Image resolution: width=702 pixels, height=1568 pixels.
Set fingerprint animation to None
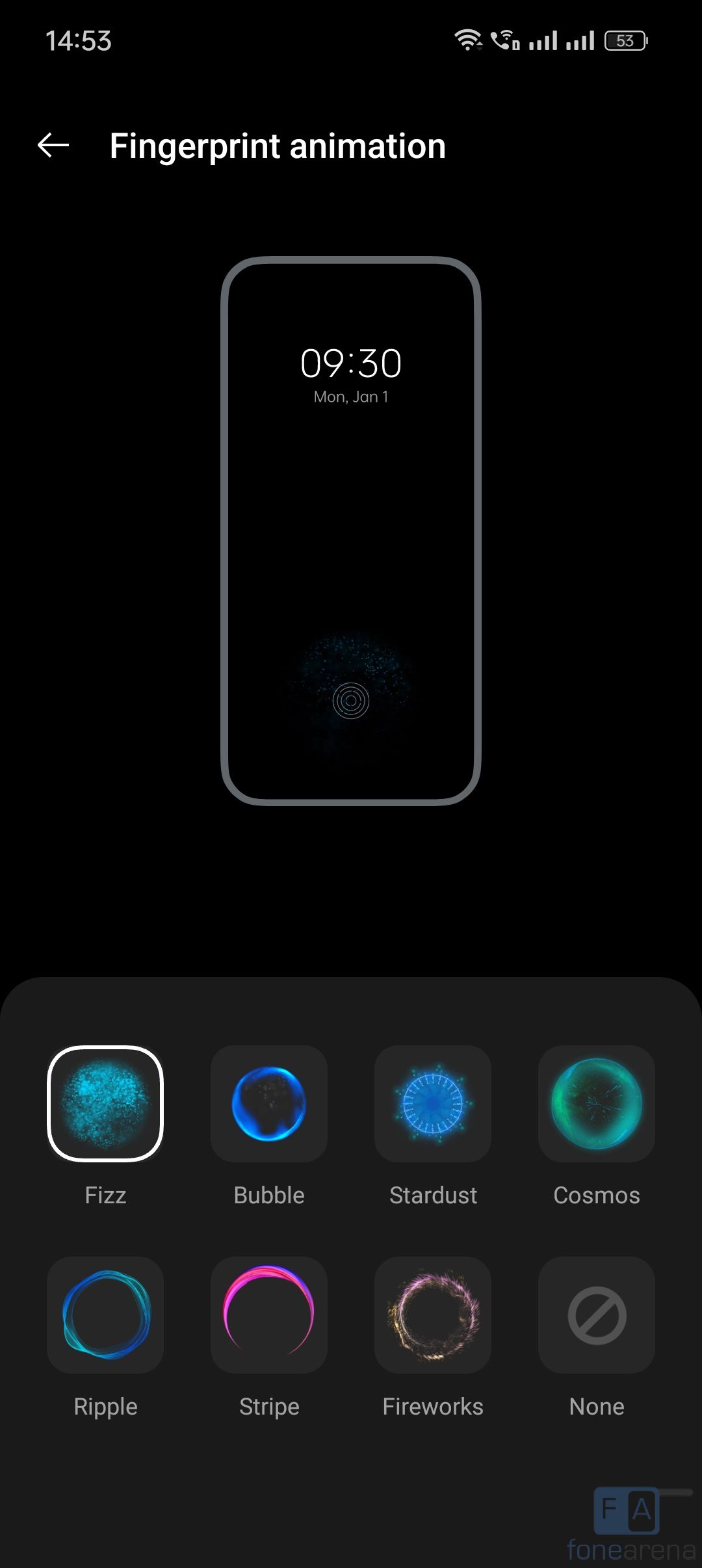[x=597, y=1314]
